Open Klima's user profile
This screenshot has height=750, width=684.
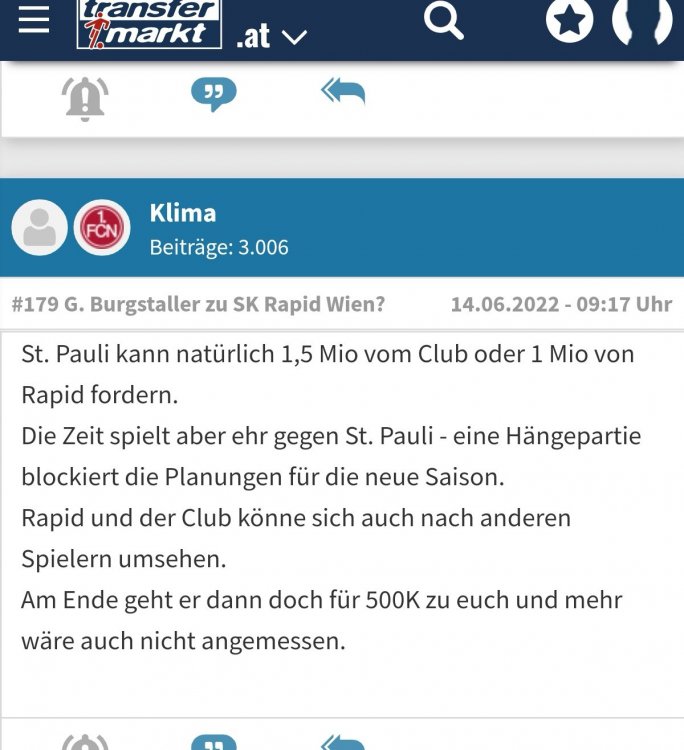[x=183, y=213]
